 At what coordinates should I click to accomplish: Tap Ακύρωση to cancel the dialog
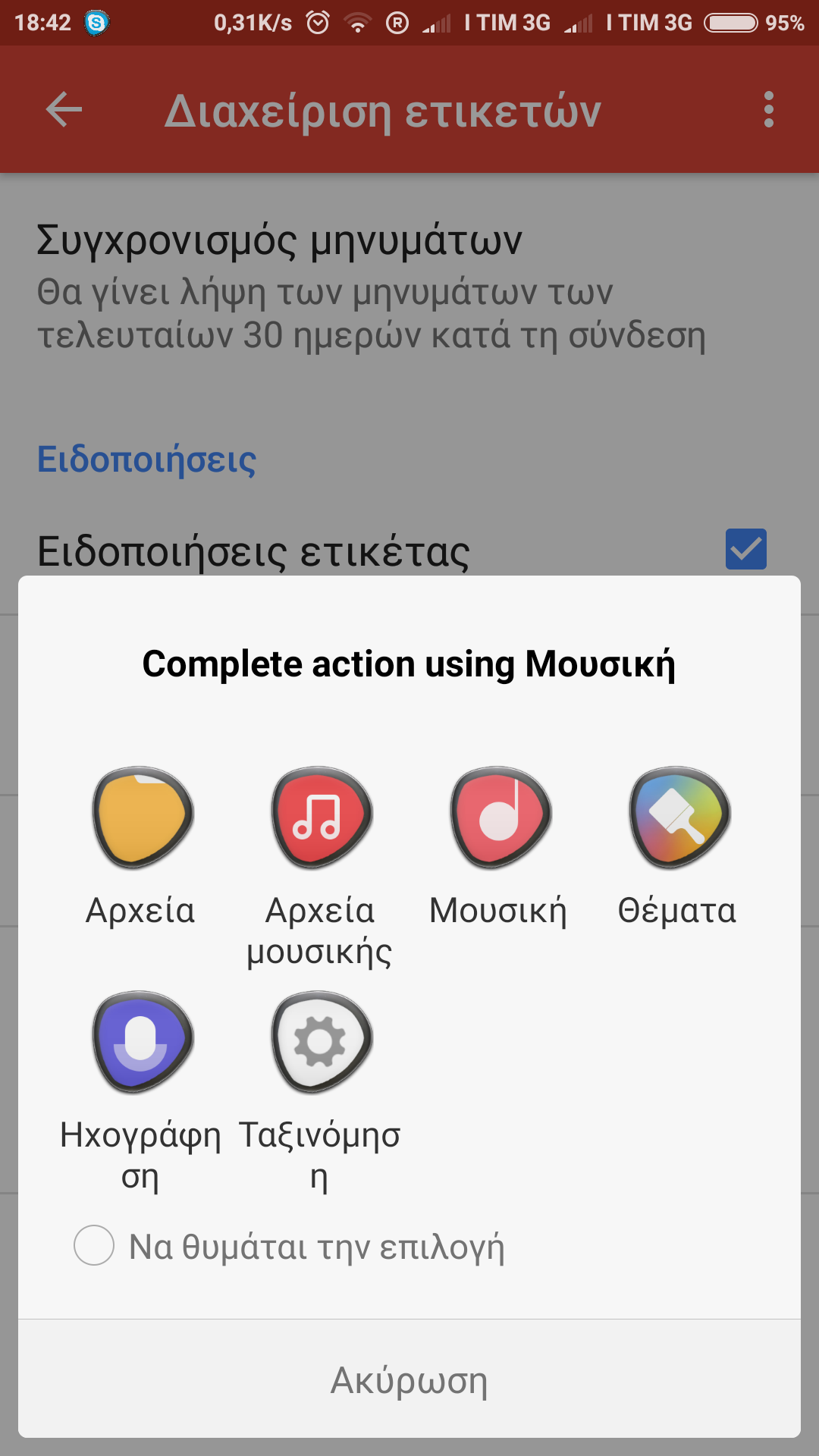409,1380
